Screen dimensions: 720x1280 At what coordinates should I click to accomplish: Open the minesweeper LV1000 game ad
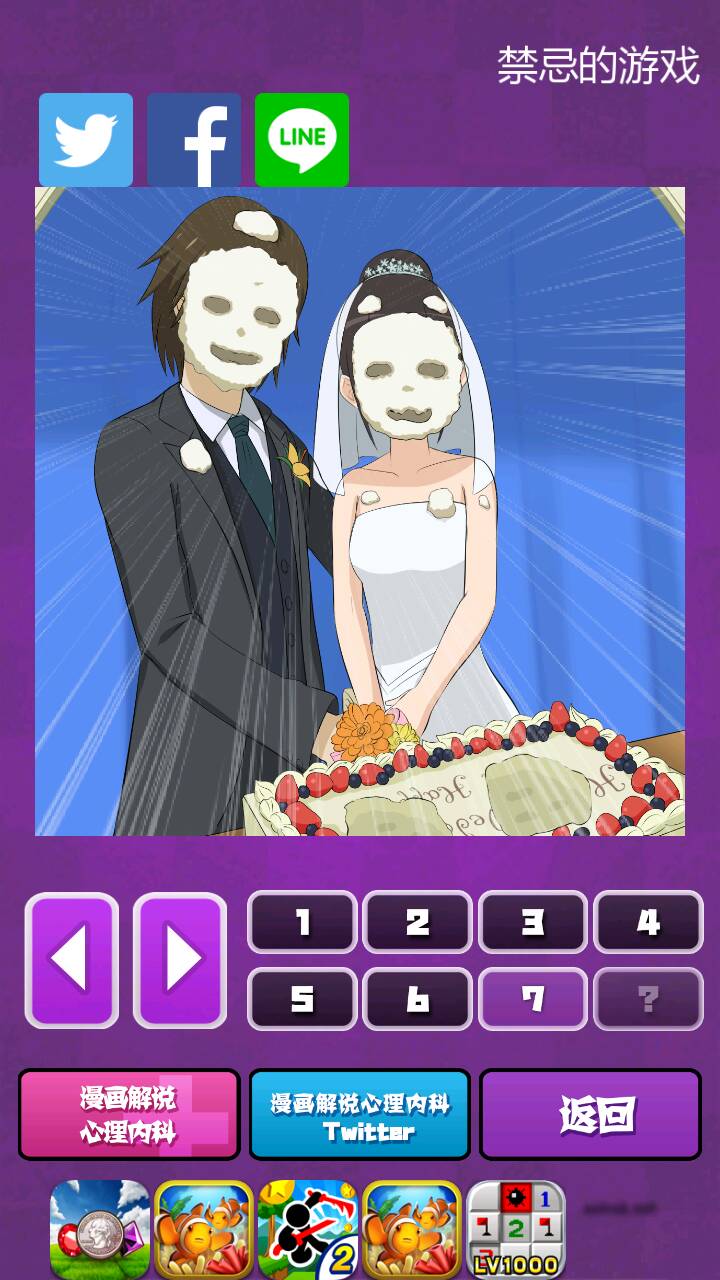tap(516, 1229)
